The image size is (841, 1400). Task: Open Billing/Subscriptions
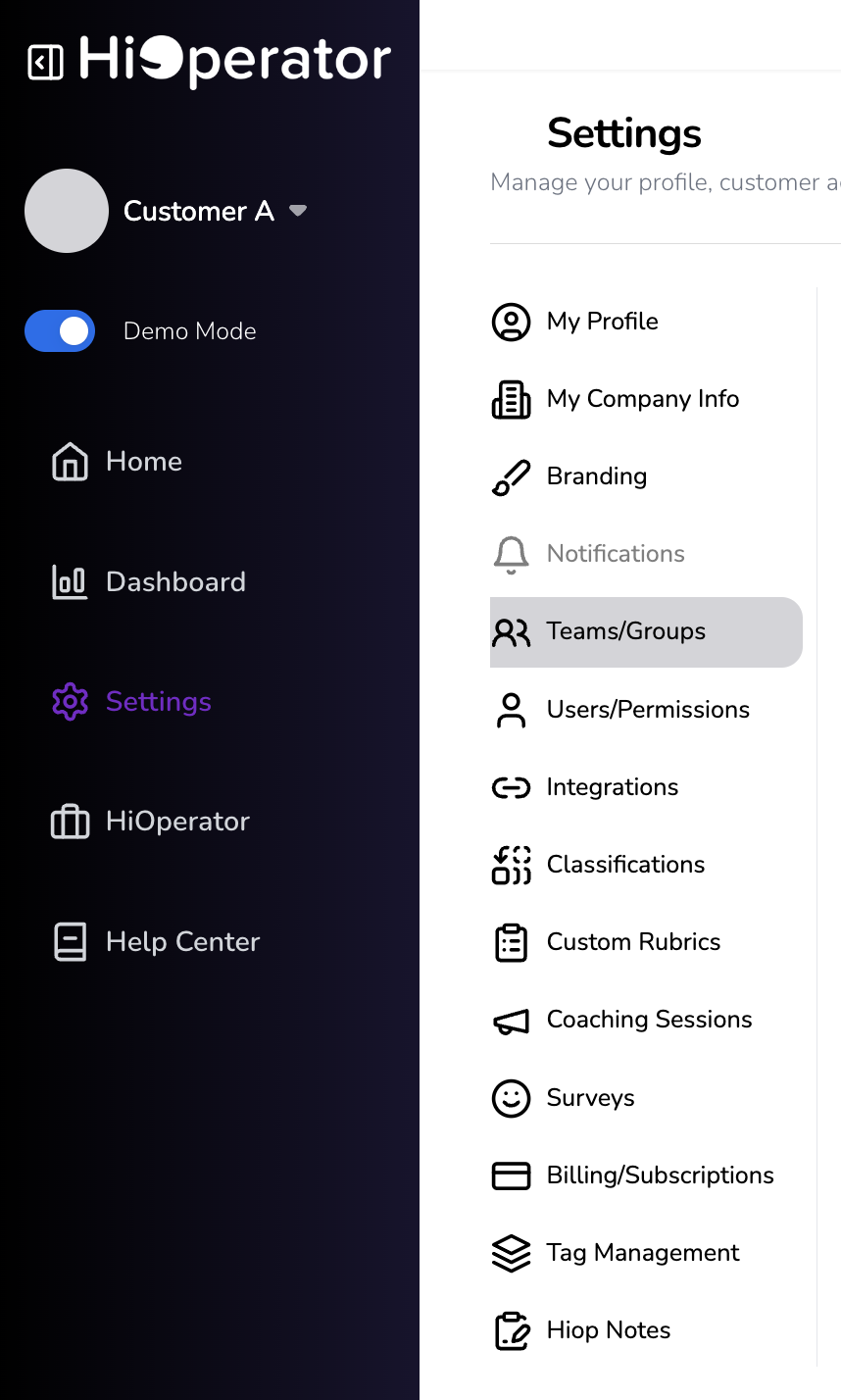point(660,1175)
